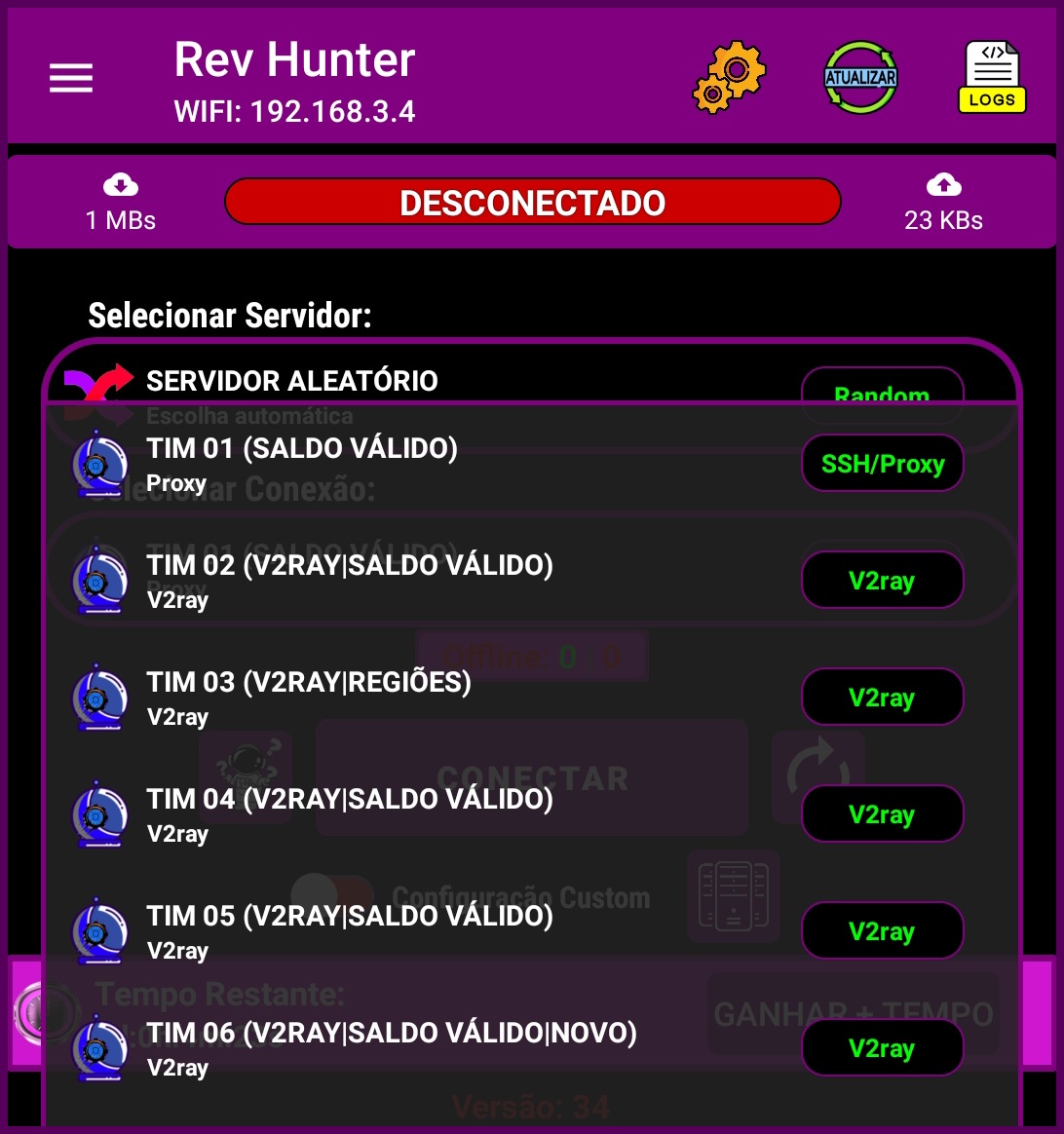Choose V2ray for TIM 02
Image resolution: width=1064 pixels, height=1134 pixels.
[x=881, y=579]
